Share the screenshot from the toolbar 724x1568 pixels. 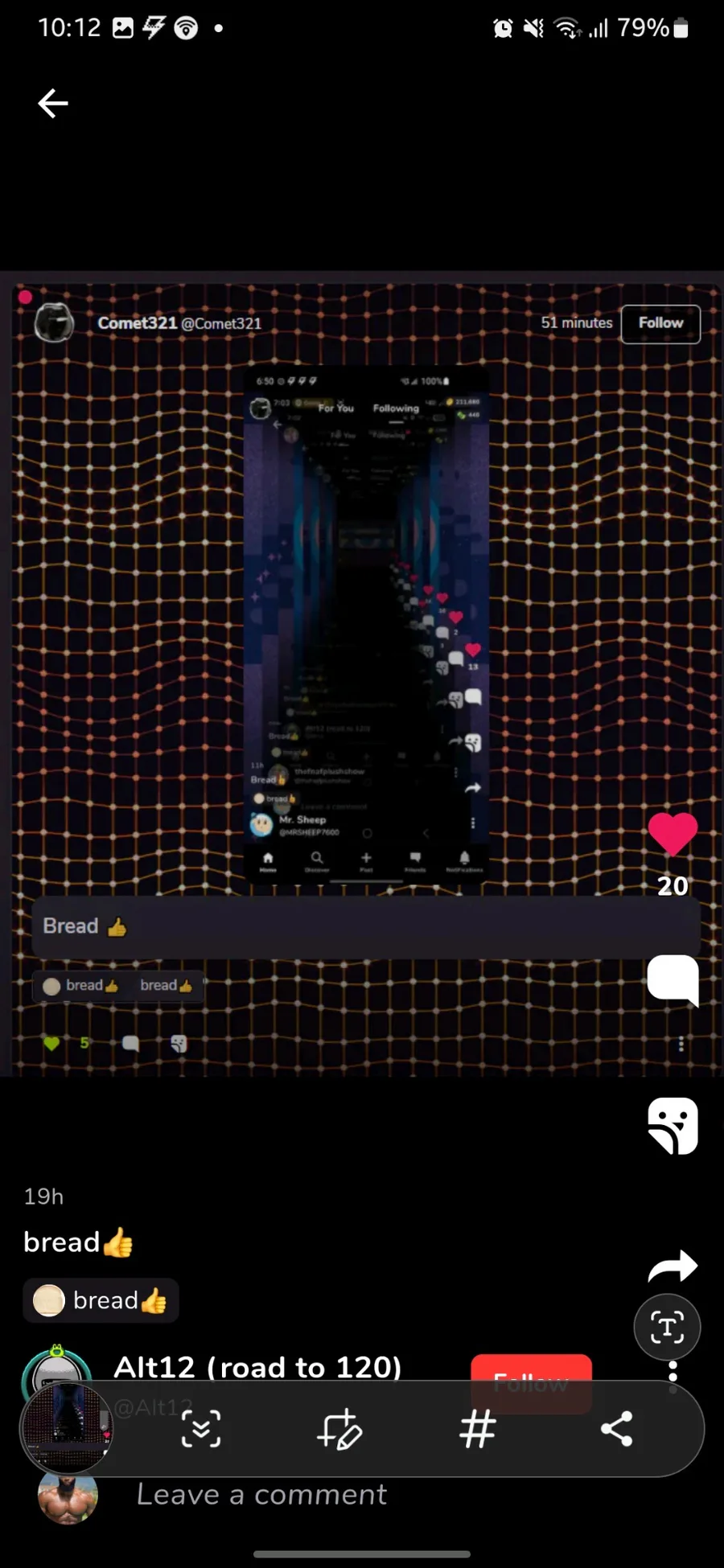pos(617,1429)
